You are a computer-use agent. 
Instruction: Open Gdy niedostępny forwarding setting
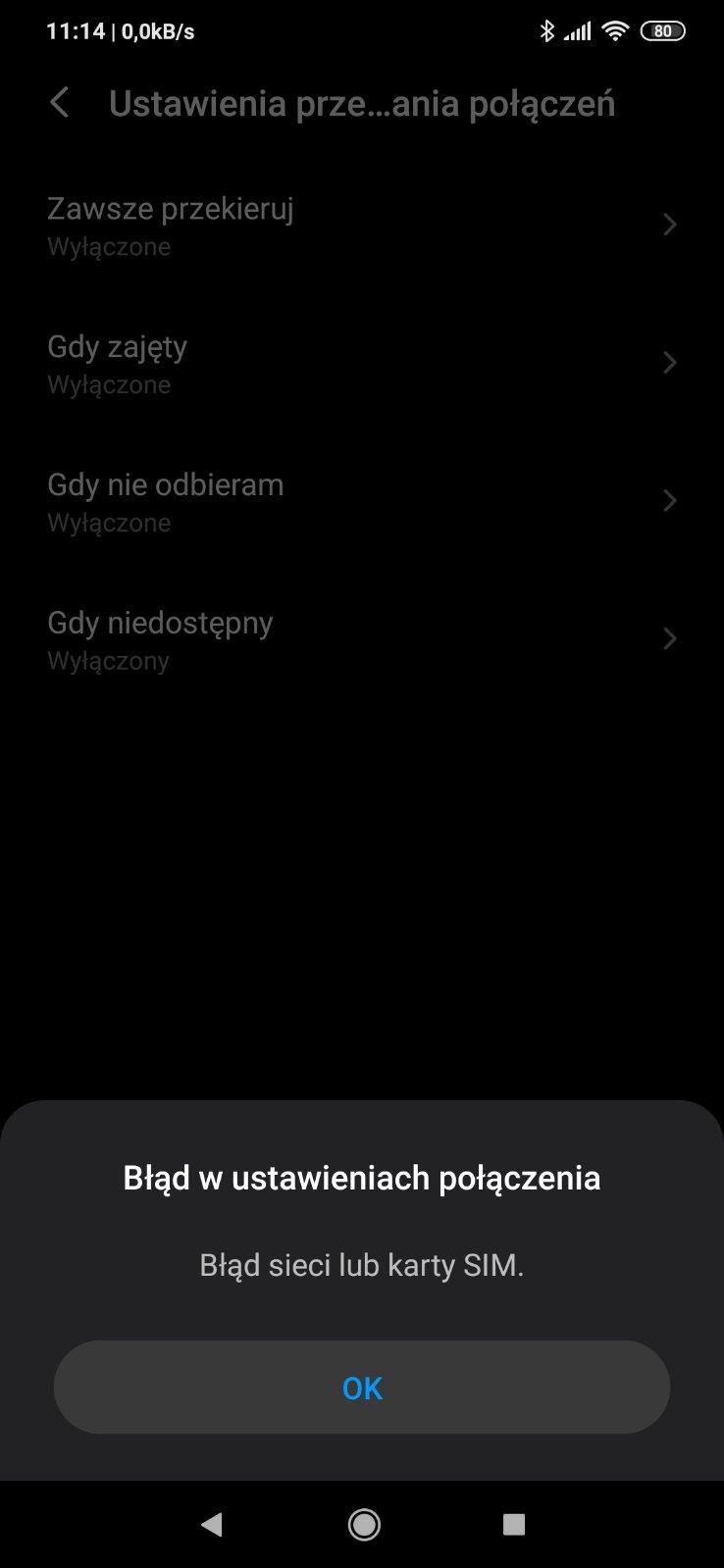point(361,640)
